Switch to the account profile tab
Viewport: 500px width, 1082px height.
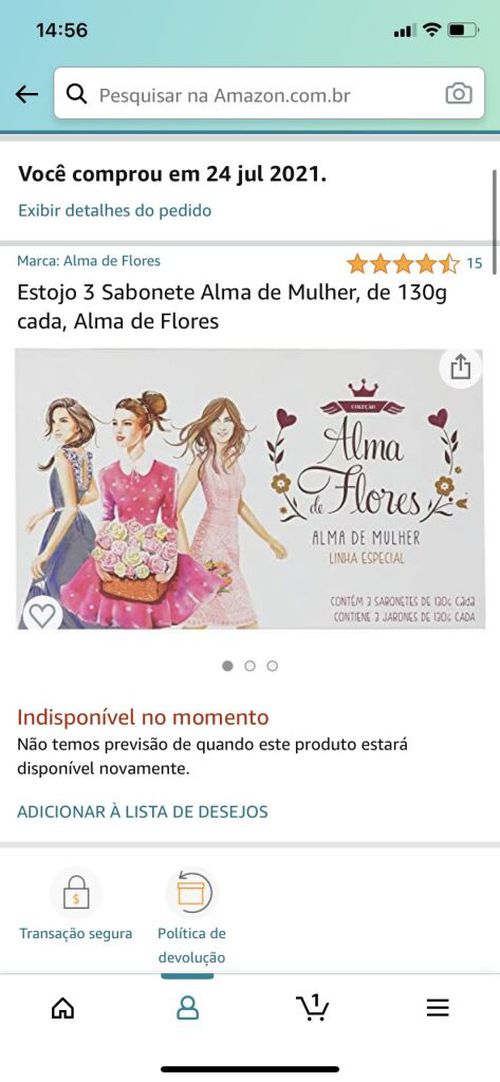[x=188, y=1008]
